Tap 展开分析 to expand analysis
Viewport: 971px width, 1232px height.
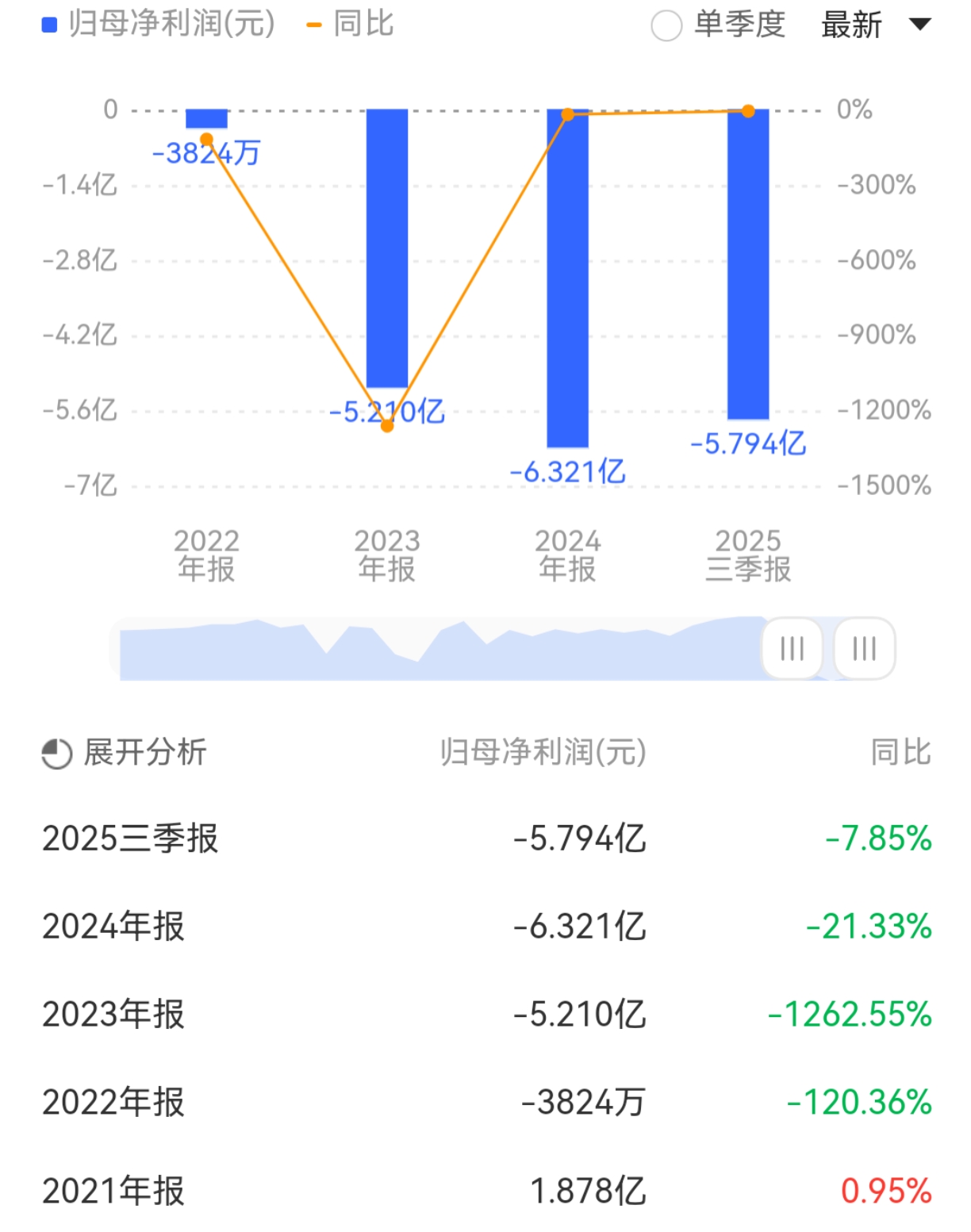point(125,752)
